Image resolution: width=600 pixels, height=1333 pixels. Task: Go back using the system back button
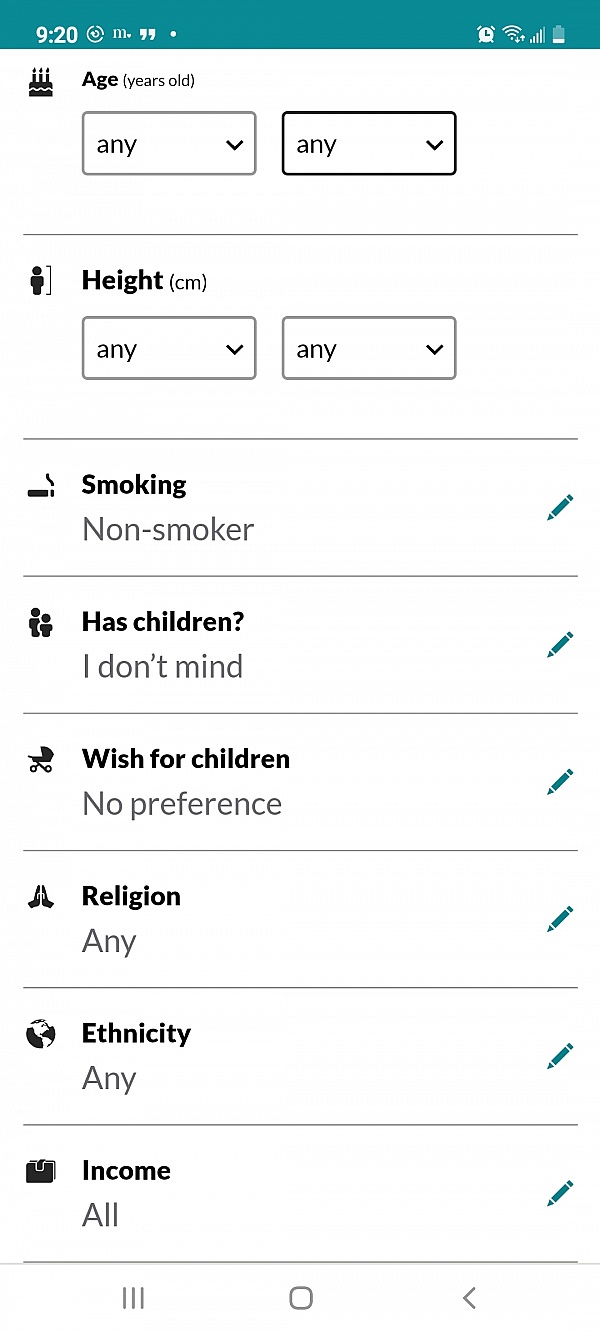(x=469, y=1298)
